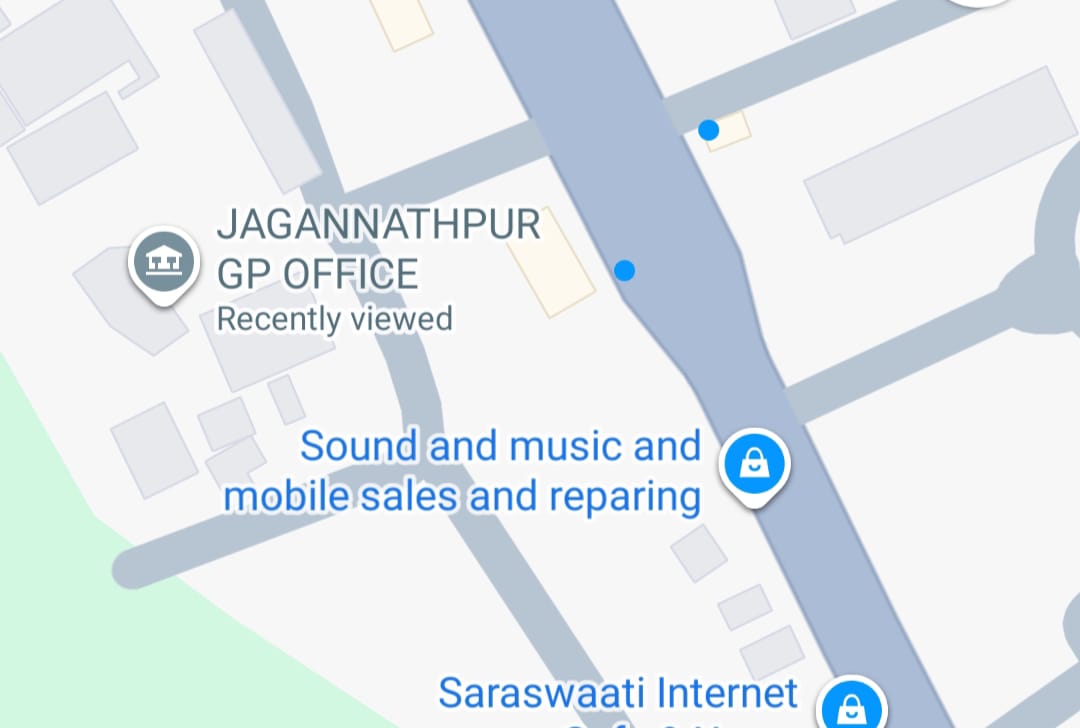Open the Saraswaati Internet place label

click(x=618, y=693)
